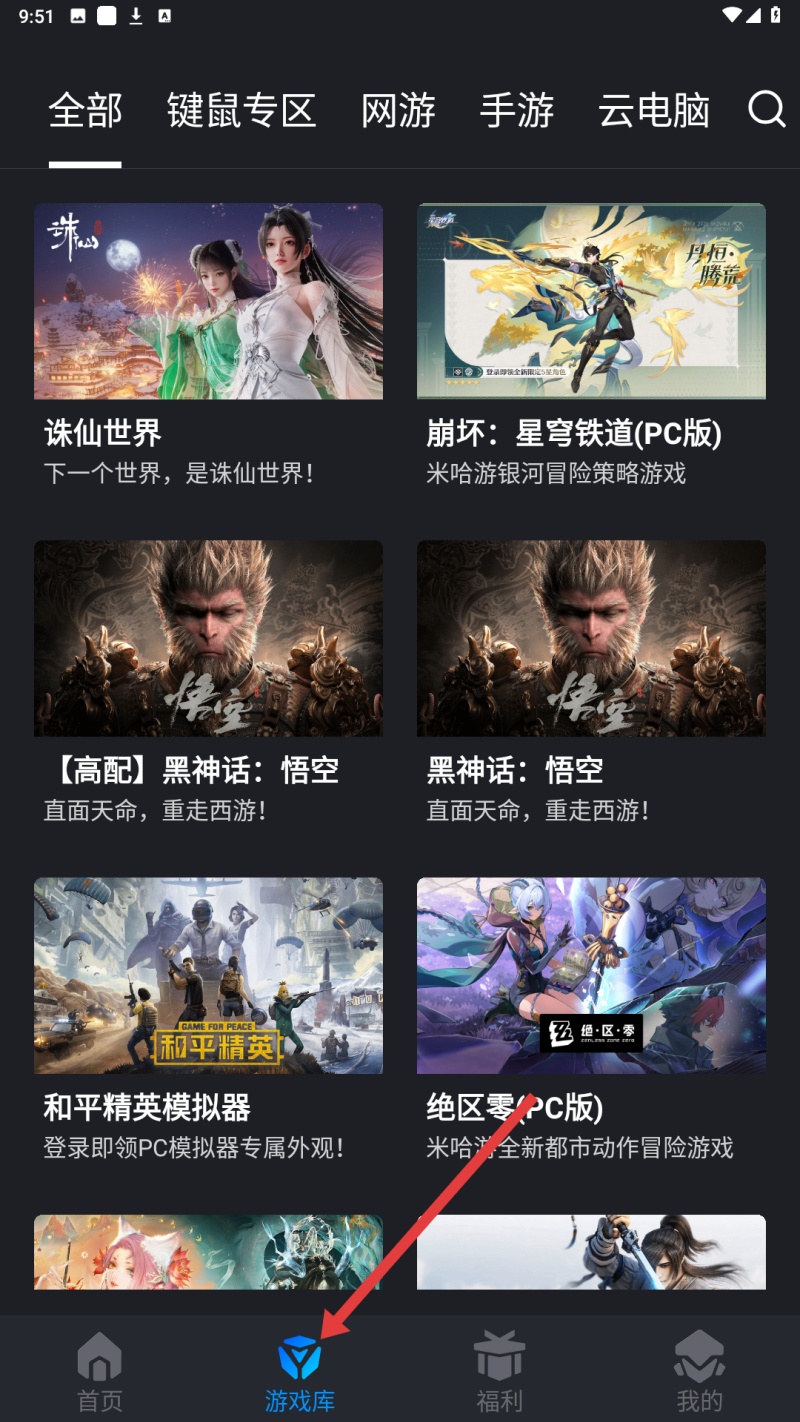Open the 我的 profile tab
This screenshot has height=1422, width=800.
(x=699, y=1372)
